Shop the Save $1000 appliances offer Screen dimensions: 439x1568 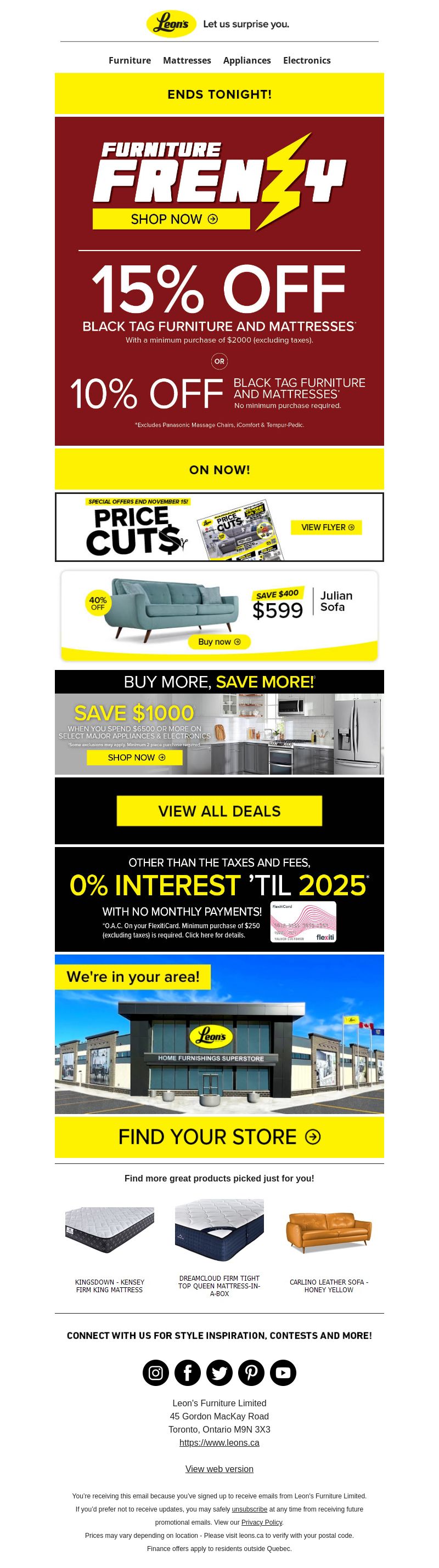(134, 757)
